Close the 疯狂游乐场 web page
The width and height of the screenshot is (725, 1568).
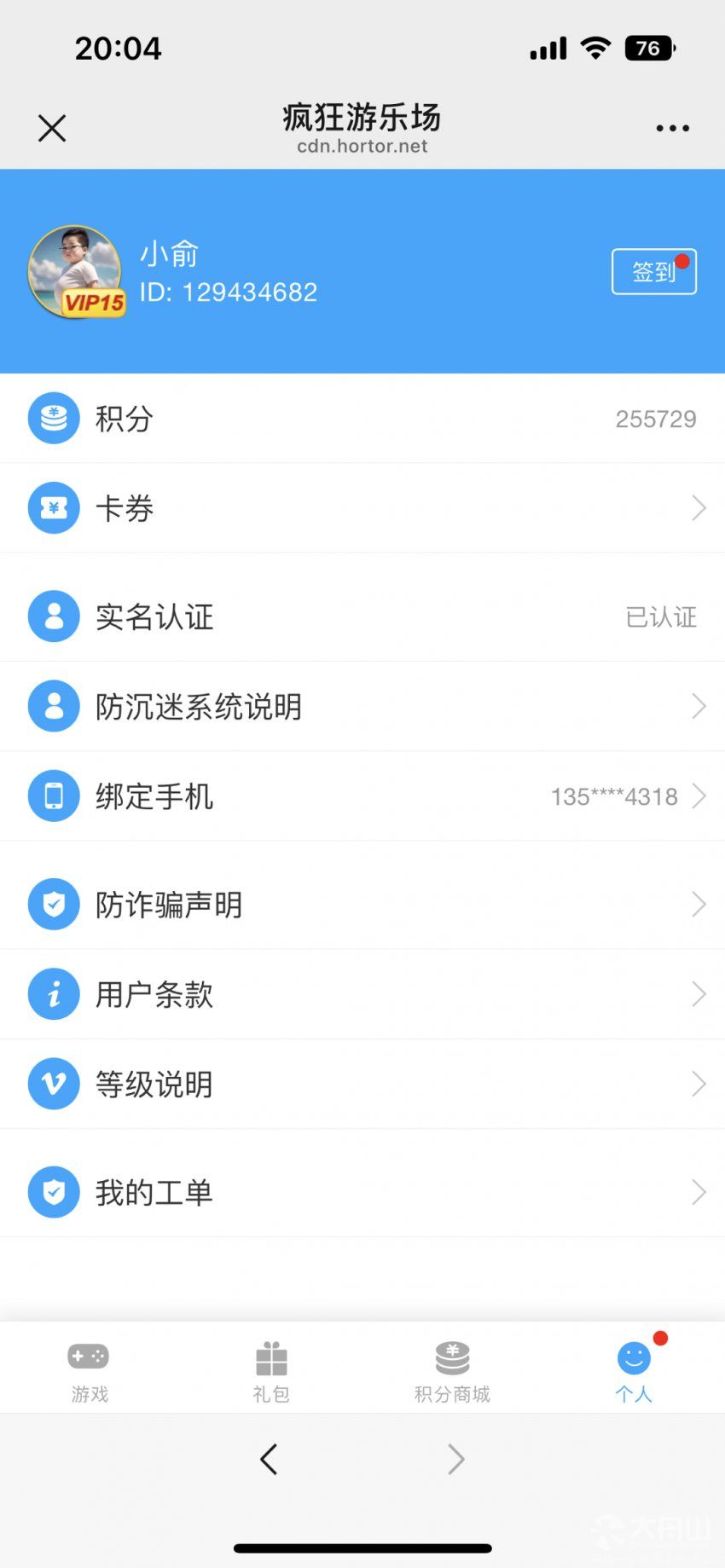[x=52, y=129]
